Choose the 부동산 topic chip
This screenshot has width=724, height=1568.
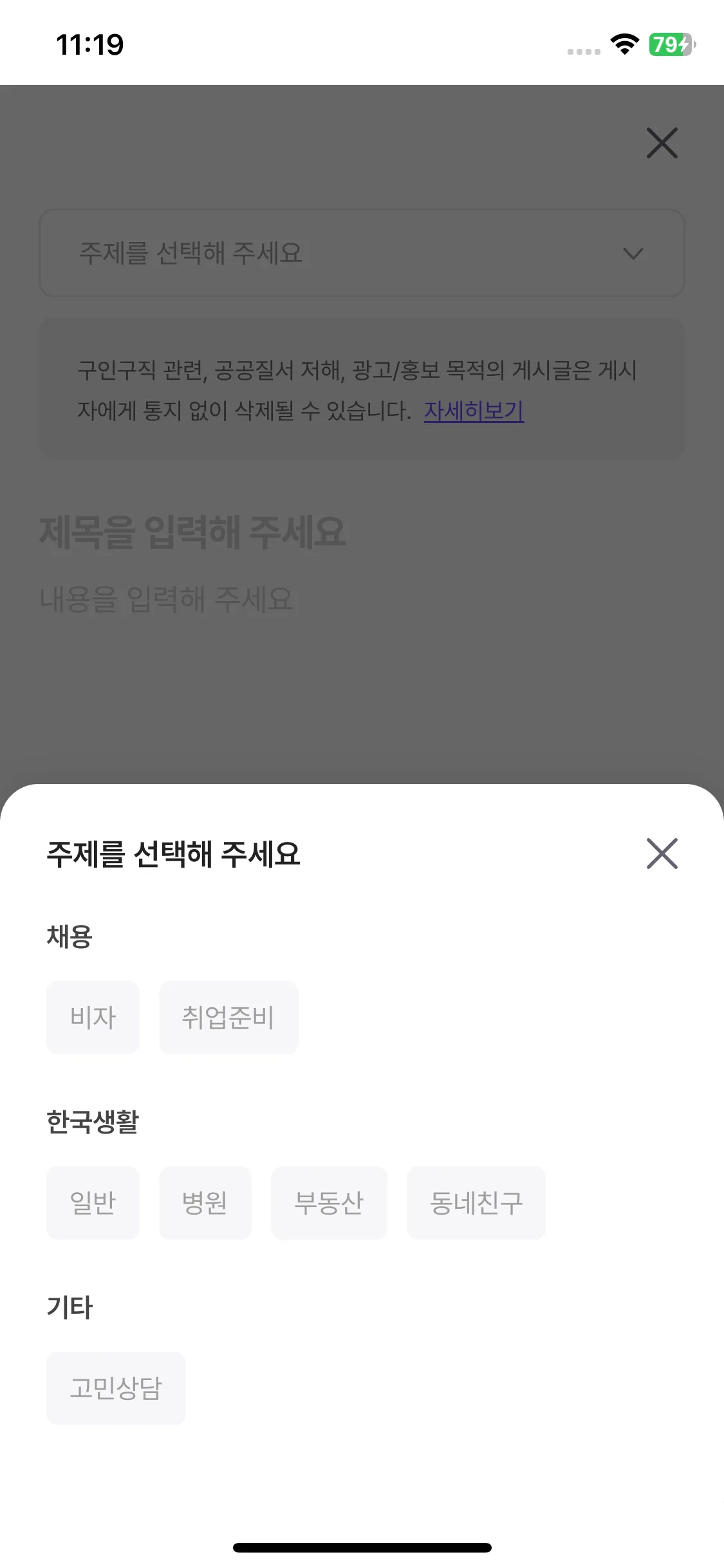pyautogui.click(x=329, y=1203)
